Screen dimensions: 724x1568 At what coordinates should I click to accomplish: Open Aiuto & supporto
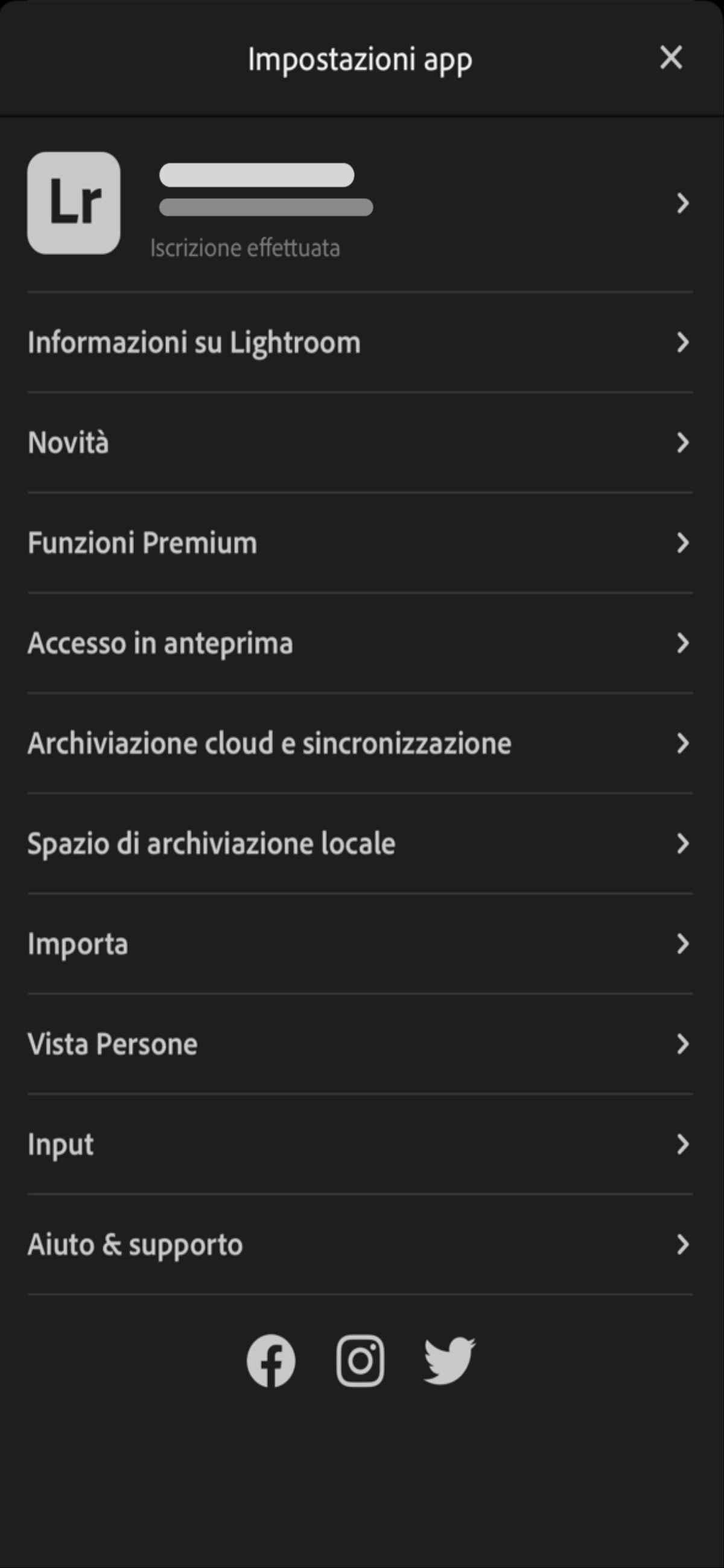point(361,1244)
